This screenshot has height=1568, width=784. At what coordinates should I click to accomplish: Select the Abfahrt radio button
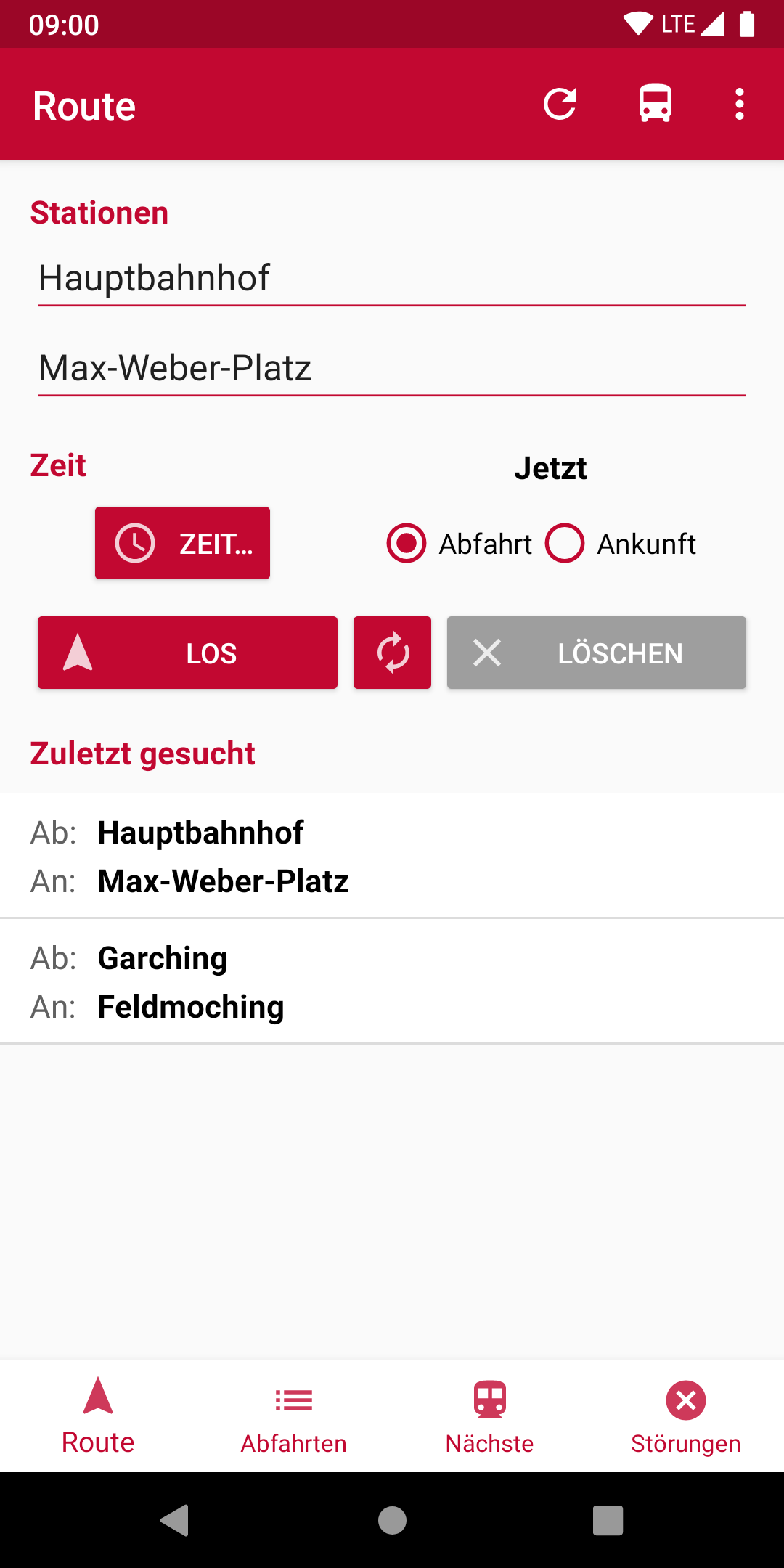tap(460, 543)
